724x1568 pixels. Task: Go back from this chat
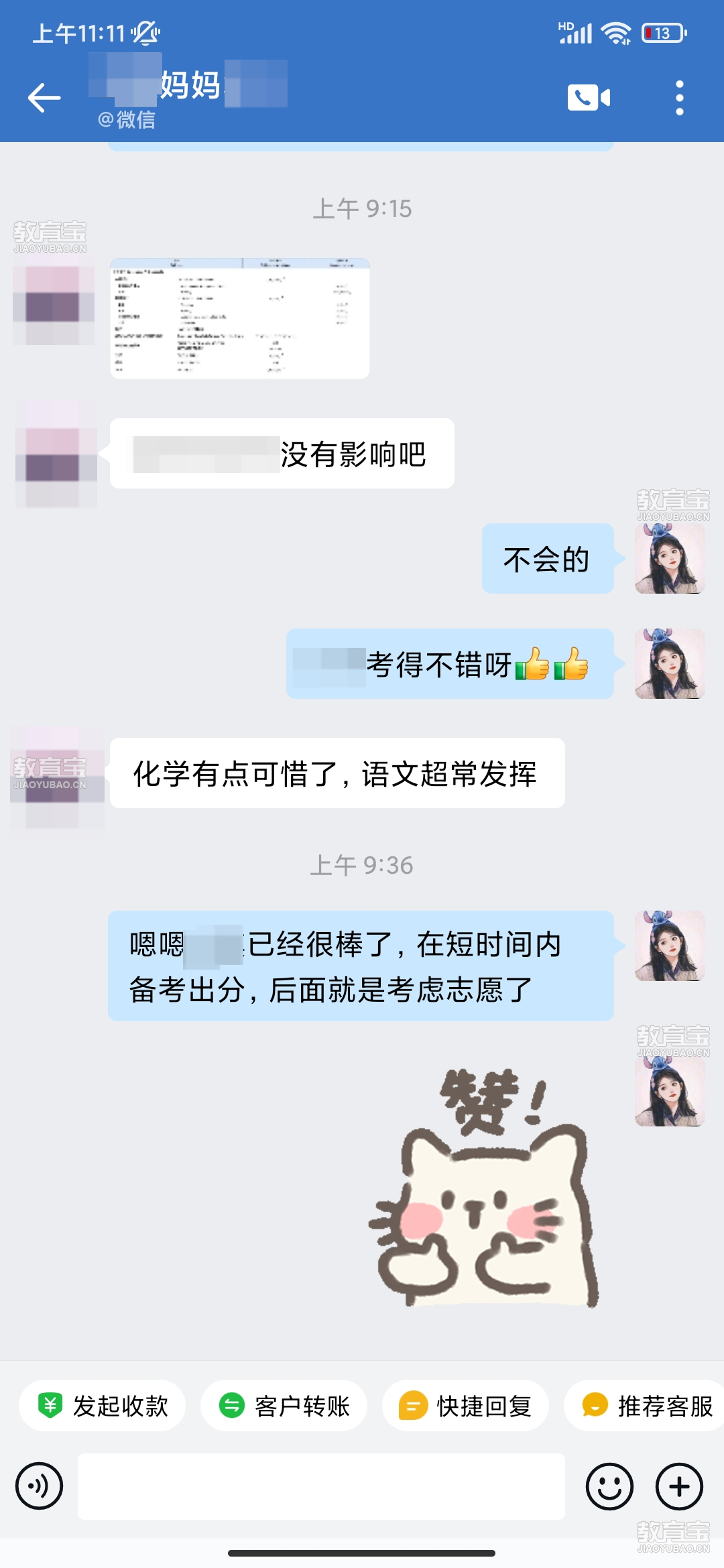[x=44, y=98]
